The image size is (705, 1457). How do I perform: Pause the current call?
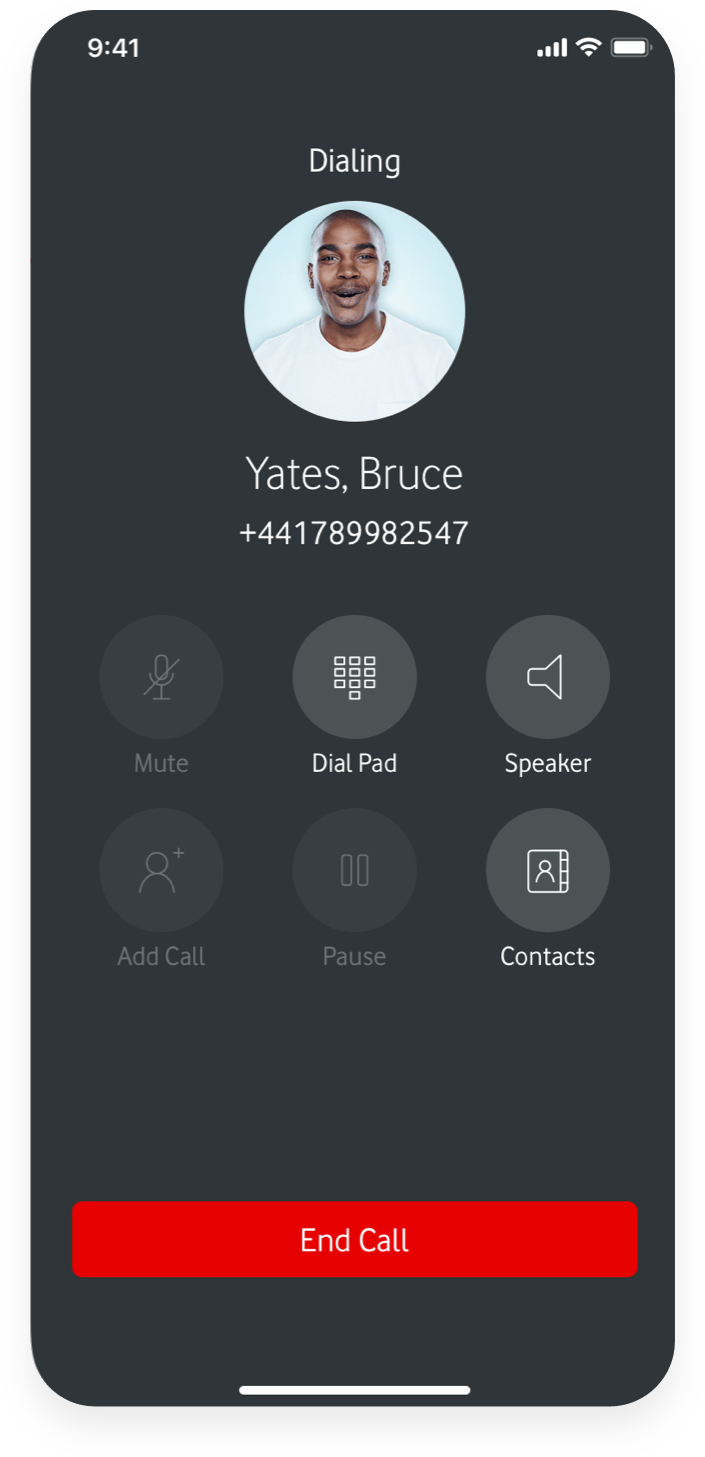[x=354, y=870]
